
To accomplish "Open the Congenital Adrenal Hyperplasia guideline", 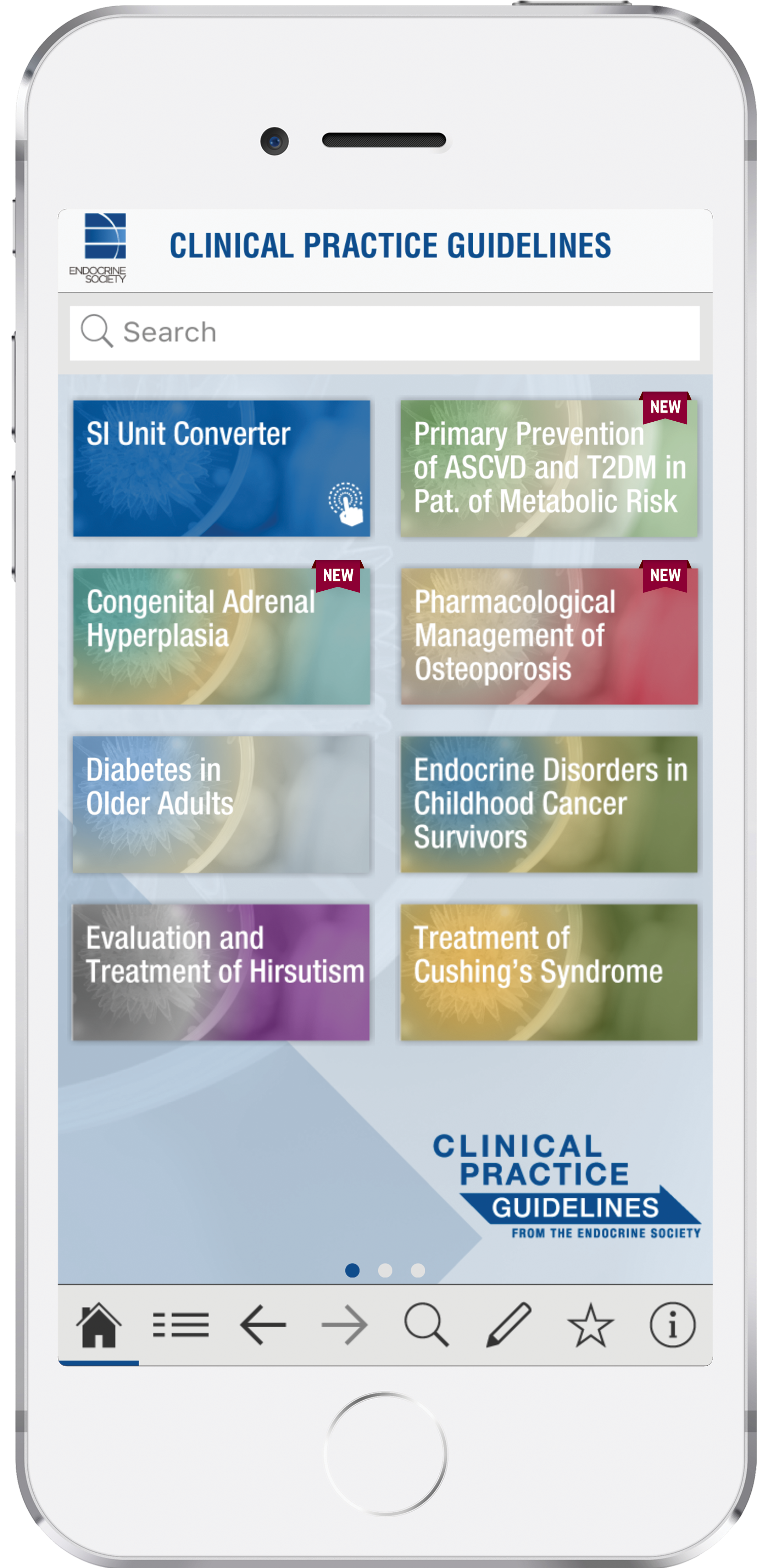I will pos(221,635).
